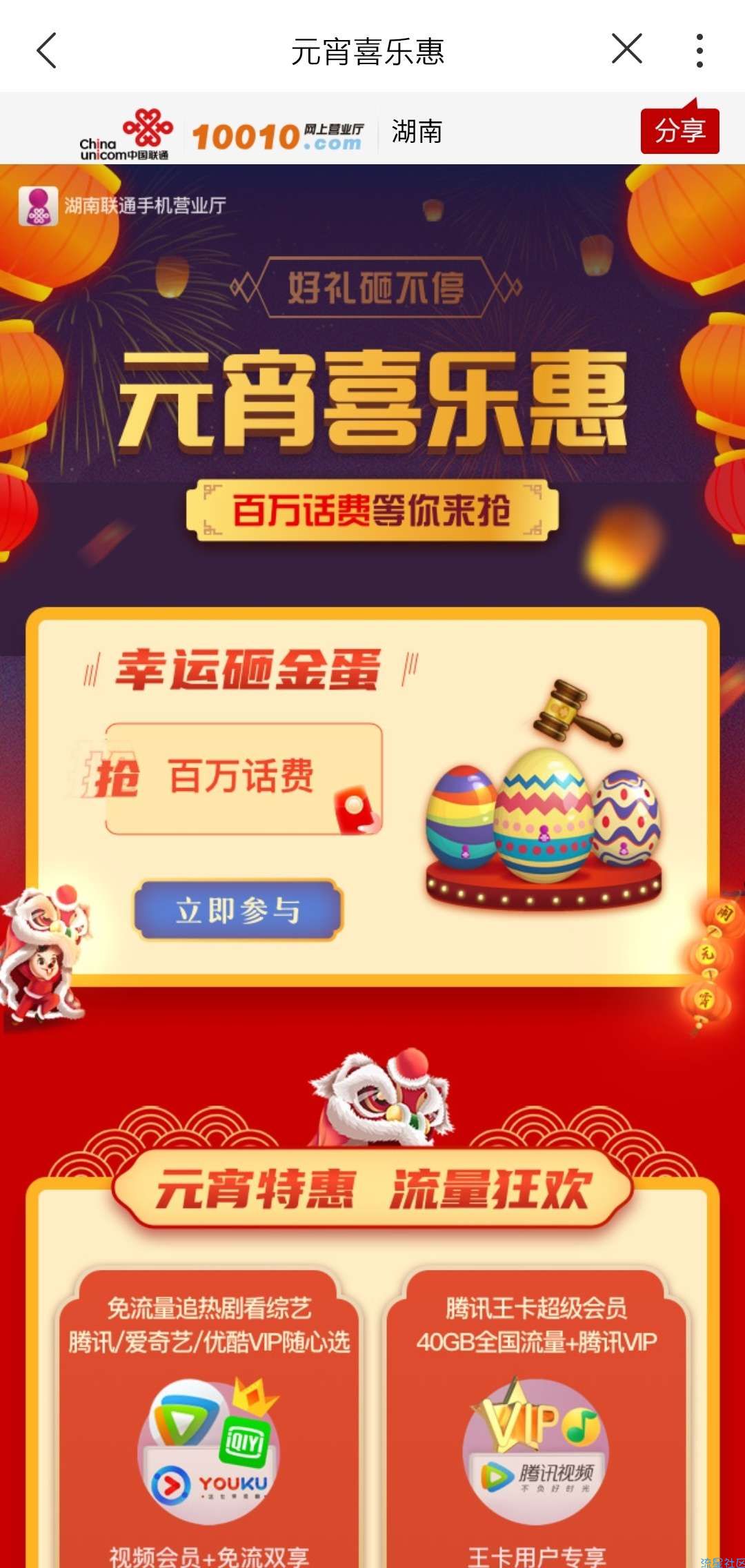The height and width of the screenshot is (1568, 745).
Task: Tap 立即参与 to join the golden egg game
Action: pos(238,910)
